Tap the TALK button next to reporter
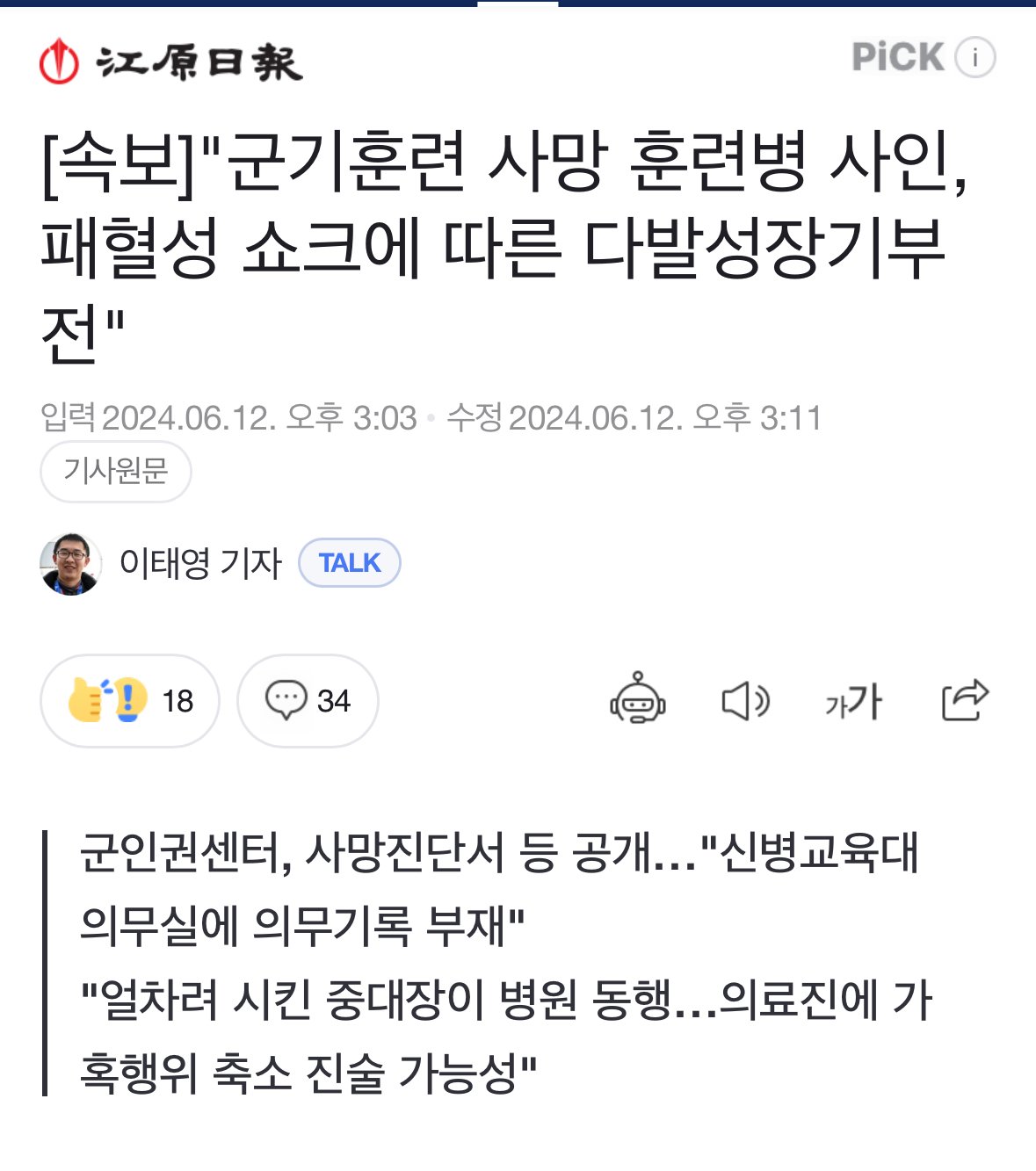The width and height of the screenshot is (1036, 1171). tap(349, 563)
